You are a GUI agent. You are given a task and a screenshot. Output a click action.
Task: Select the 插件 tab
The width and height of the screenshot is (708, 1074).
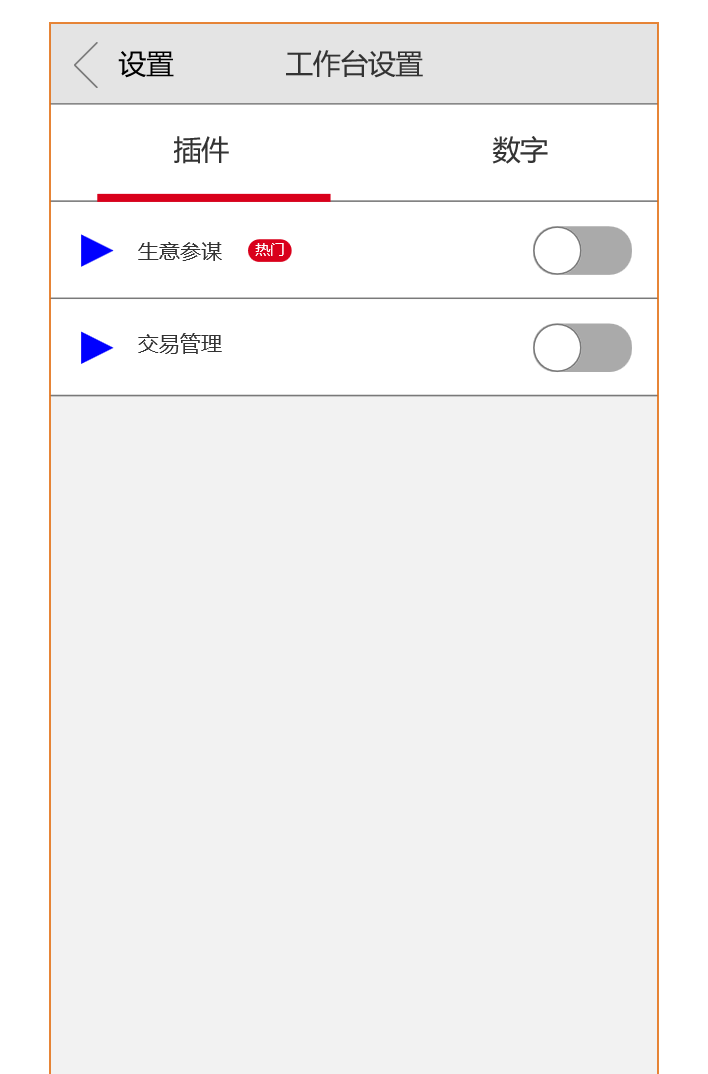pyautogui.click(x=201, y=151)
